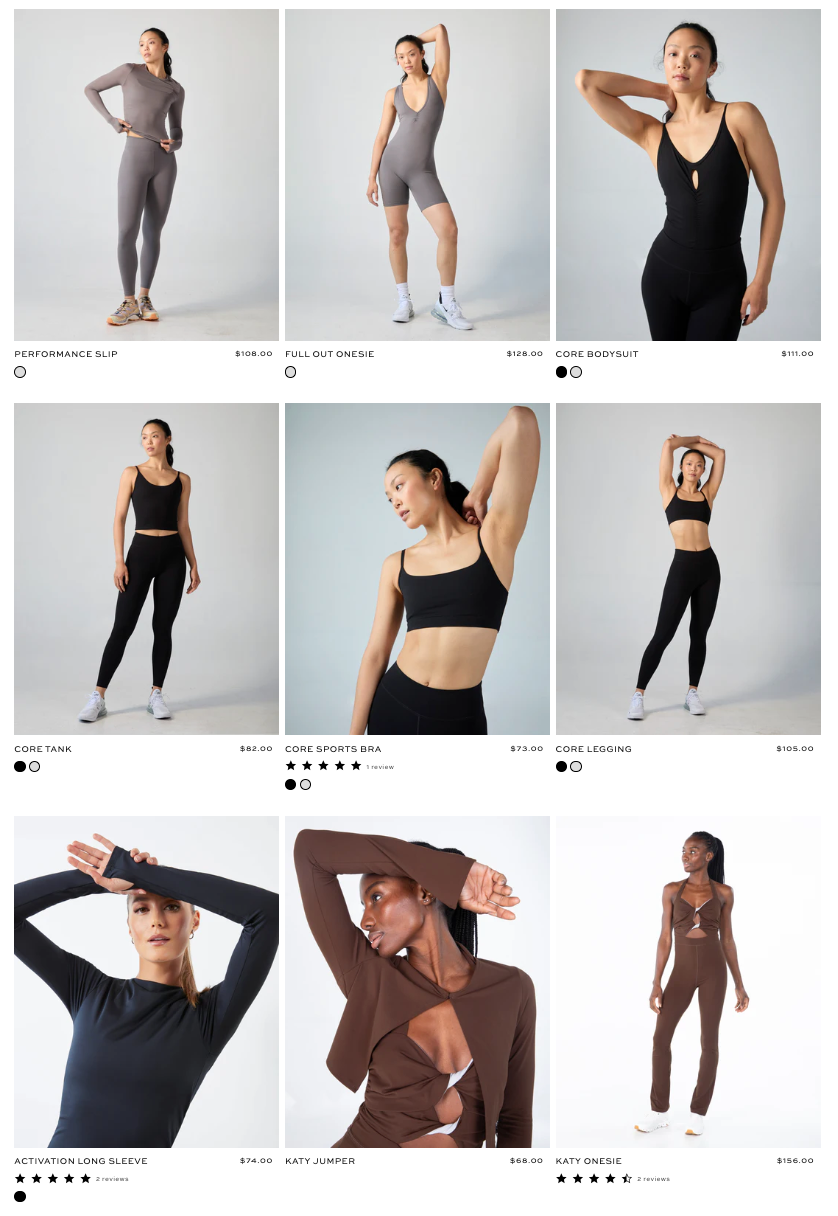Select the grey swatch under Performance Slip
This screenshot has width=838, height=1216.
20,372
